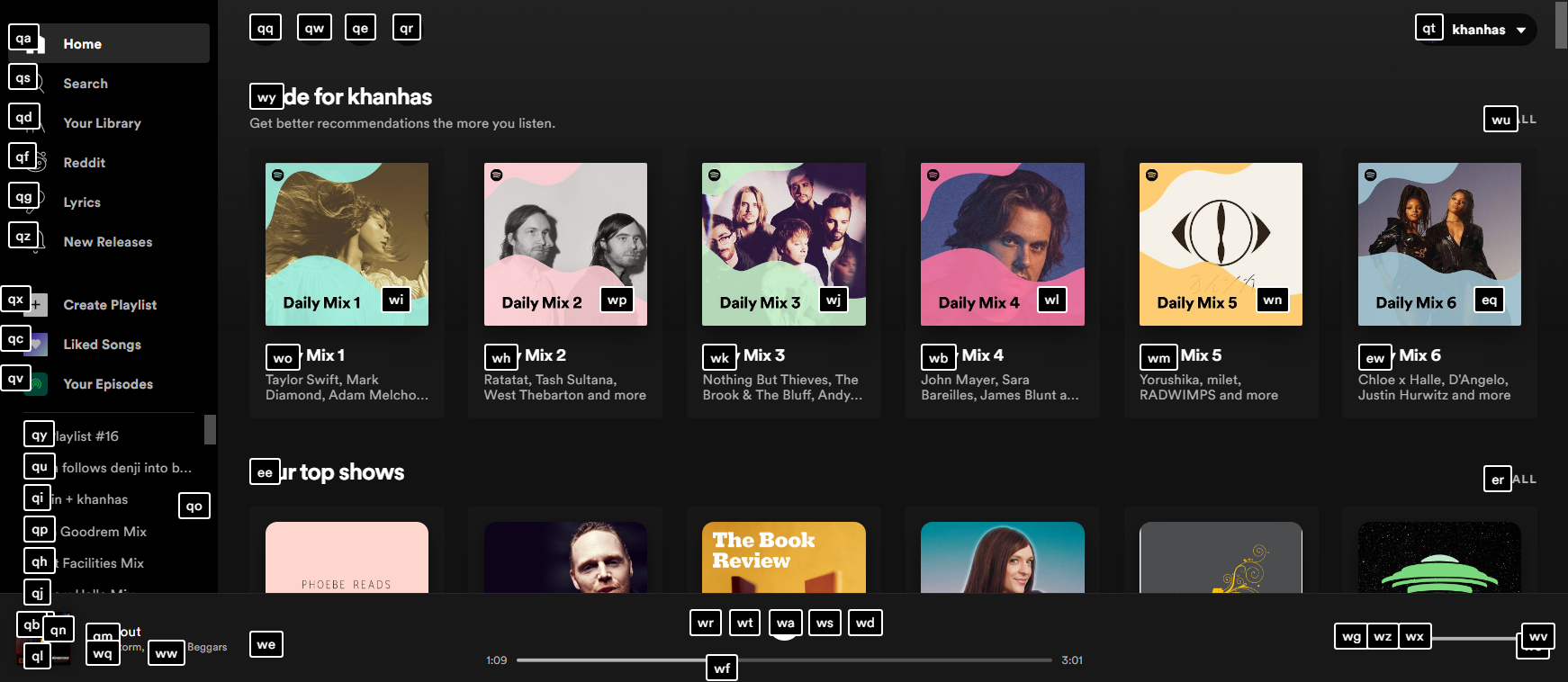
Task: Open the Goodrem Mix playlist
Action: (103, 532)
